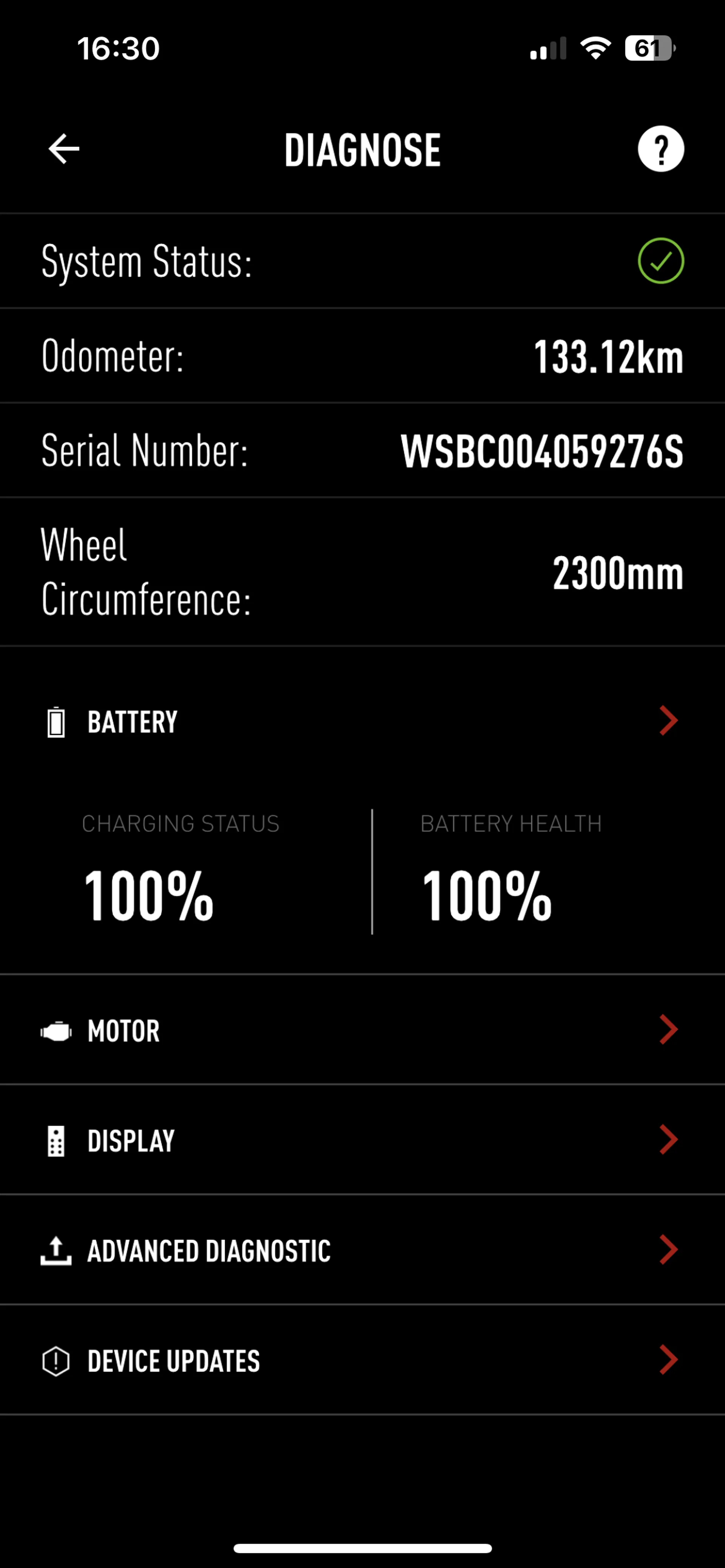Open Advanced Diagnostic
Image resolution: width=725 pixels, height=1568 pixels.
click(362, 1250)
